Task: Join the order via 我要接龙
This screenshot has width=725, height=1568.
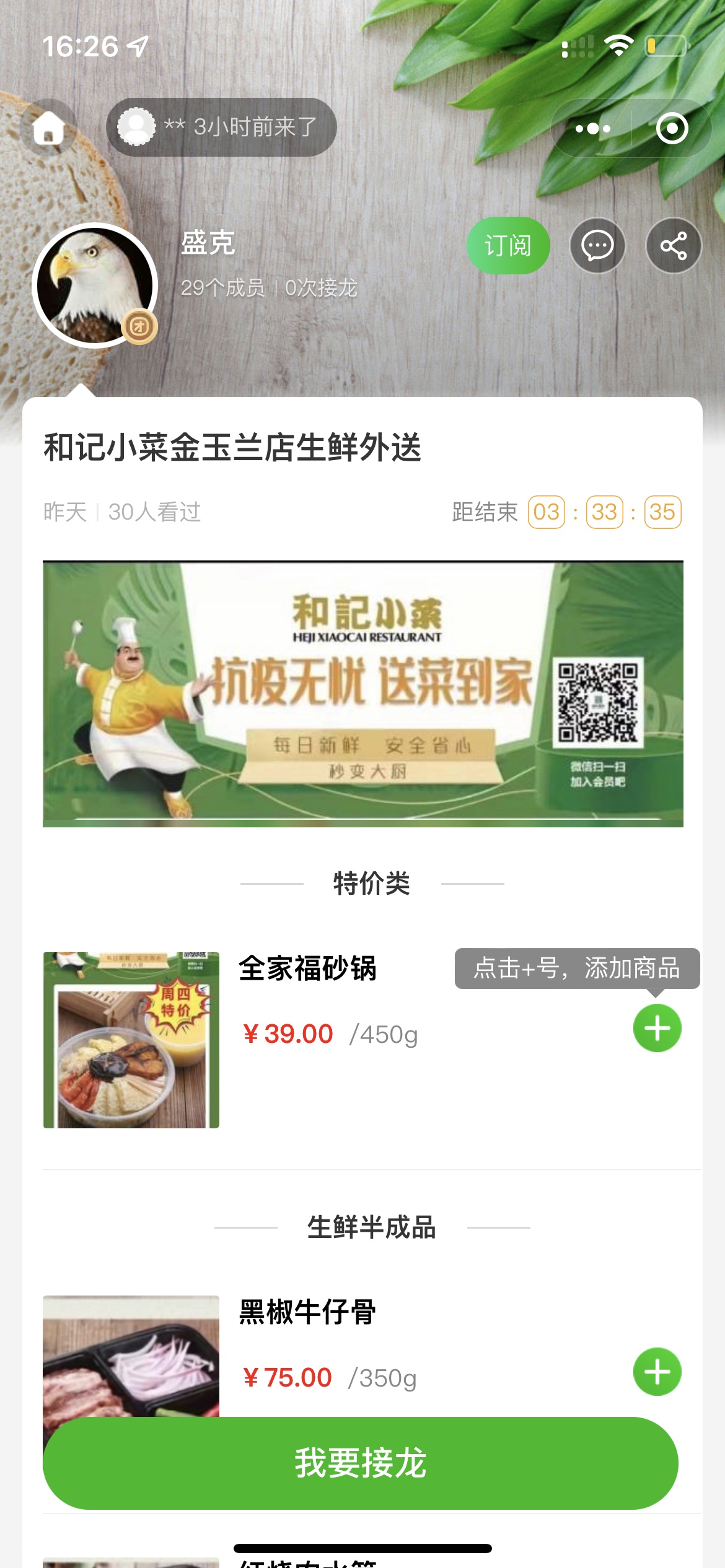Action: (x=360, y=1463)
